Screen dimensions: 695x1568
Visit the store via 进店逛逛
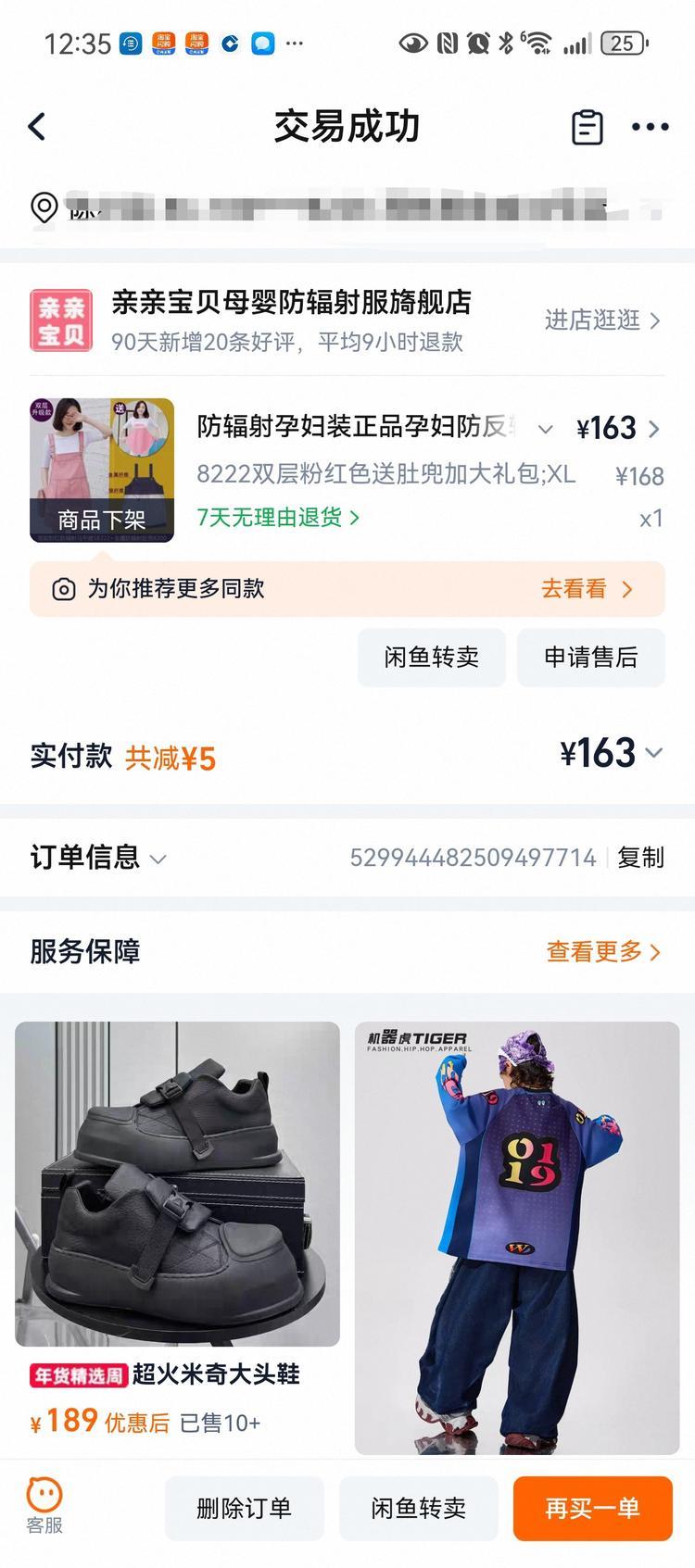coord(601,320)
